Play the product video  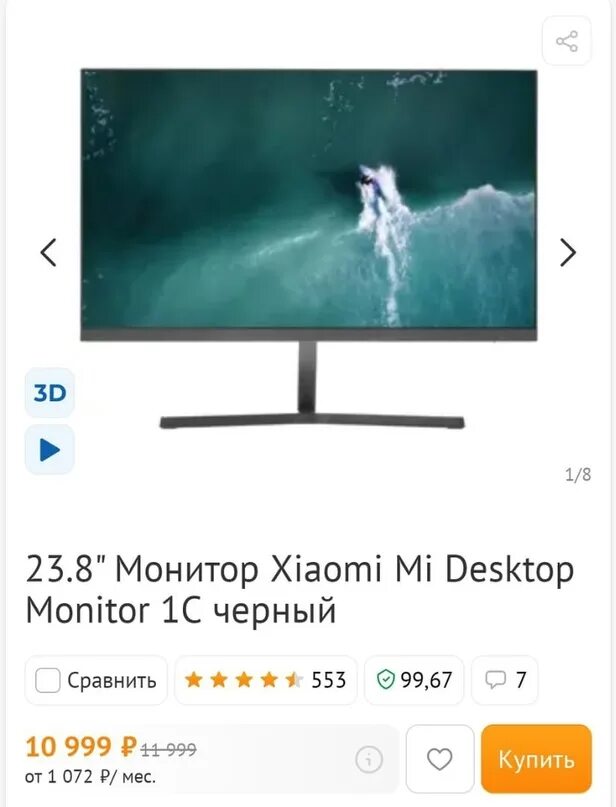[x=50, y=449]
